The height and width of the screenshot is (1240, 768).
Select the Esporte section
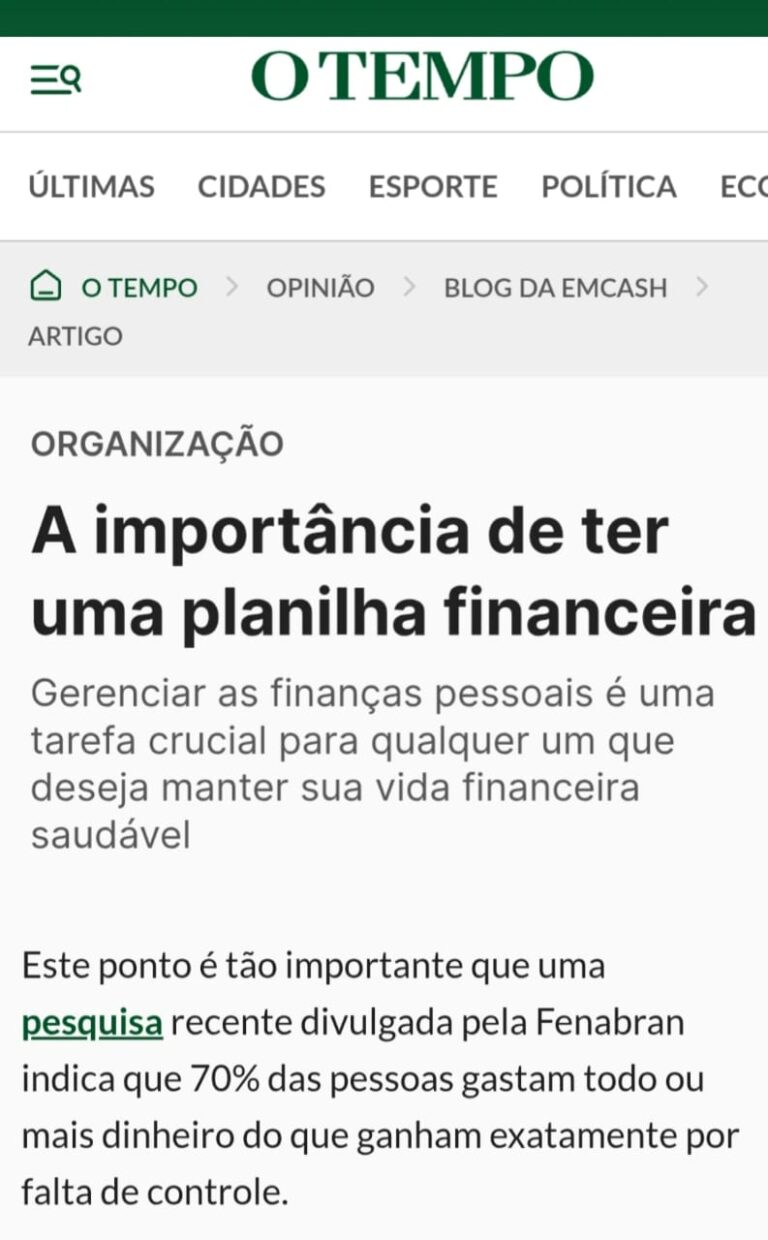coord(432,187)
